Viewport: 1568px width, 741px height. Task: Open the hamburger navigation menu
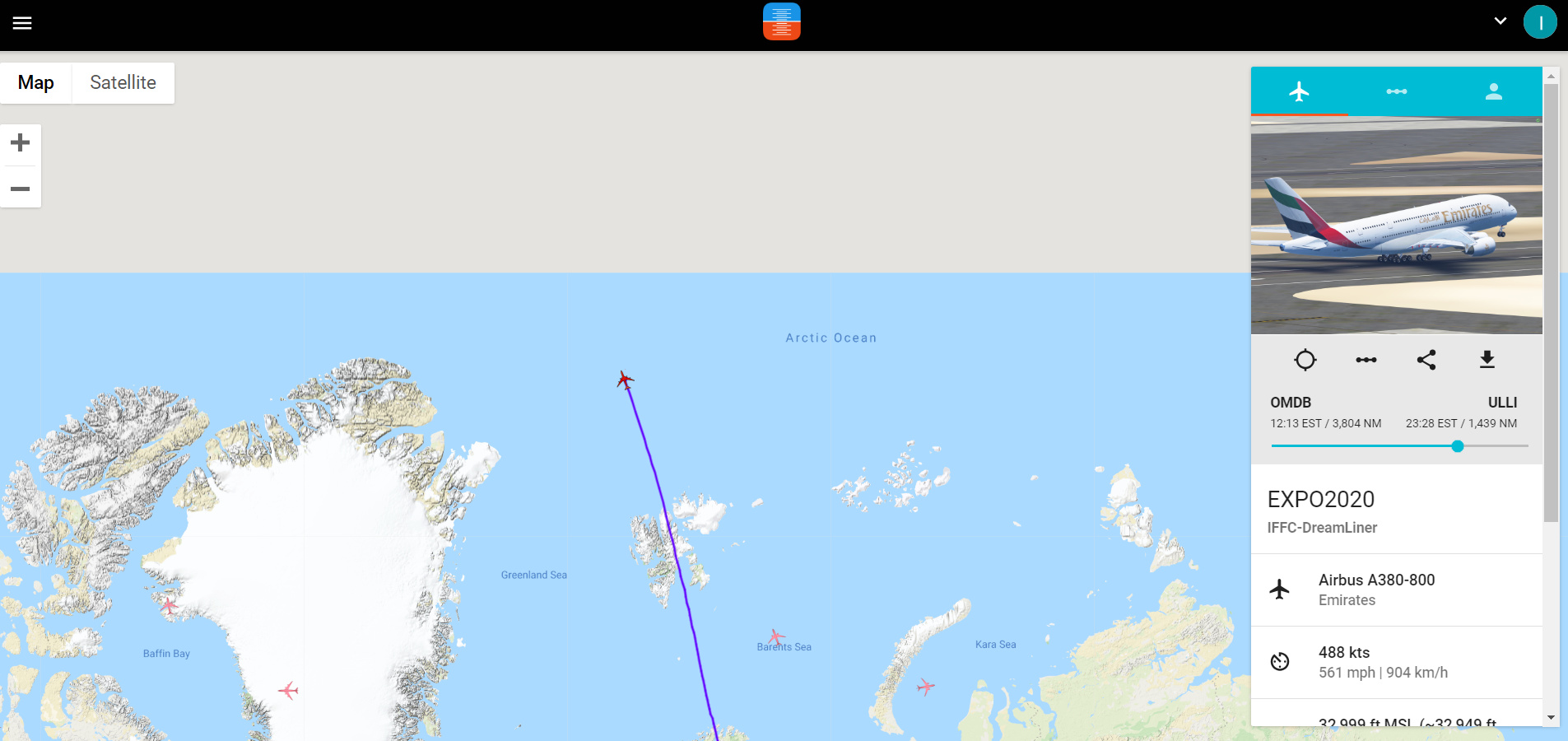pos(22,23)
